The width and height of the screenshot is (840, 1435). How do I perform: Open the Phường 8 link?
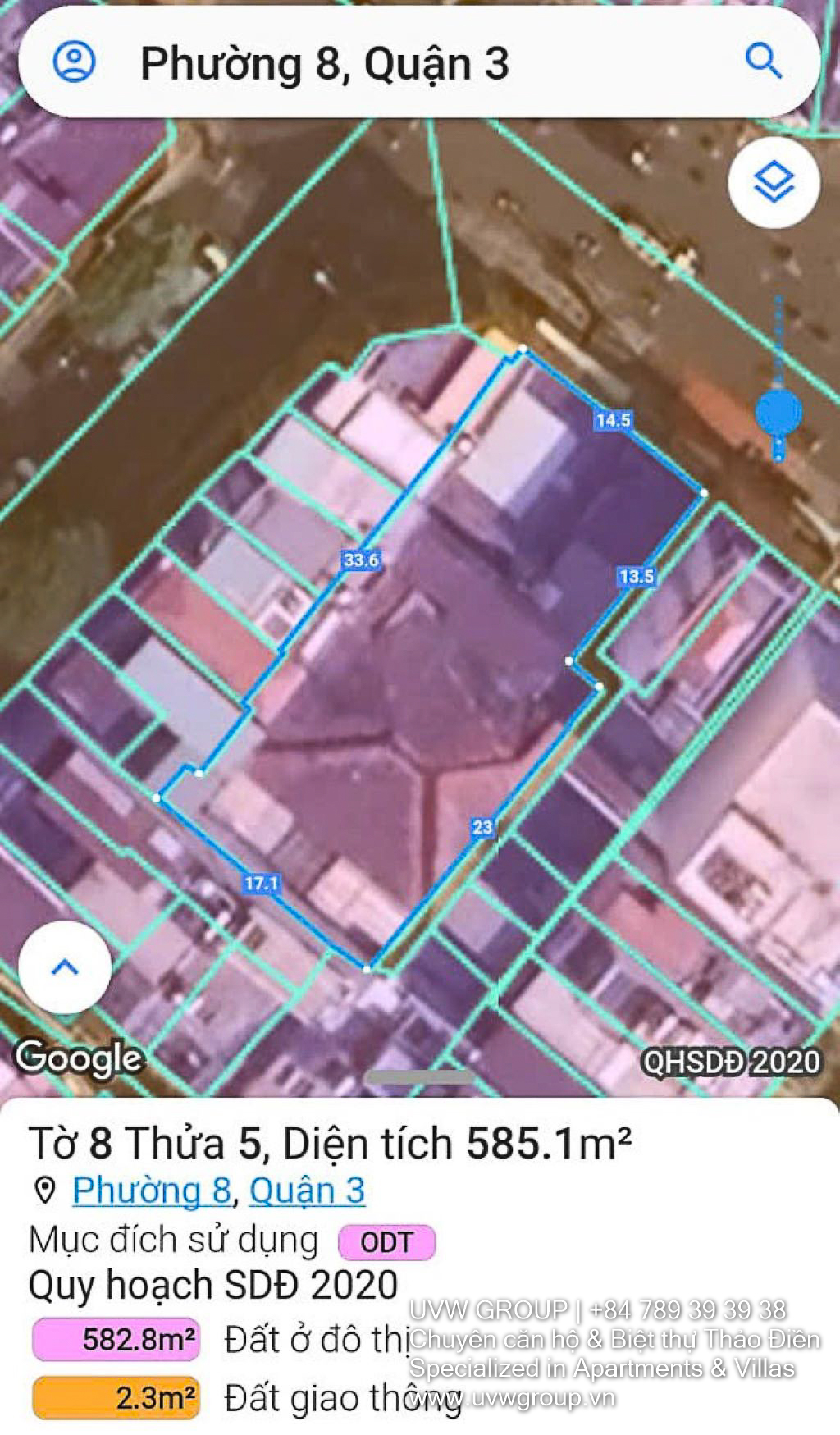click(x=152, y=1191)
